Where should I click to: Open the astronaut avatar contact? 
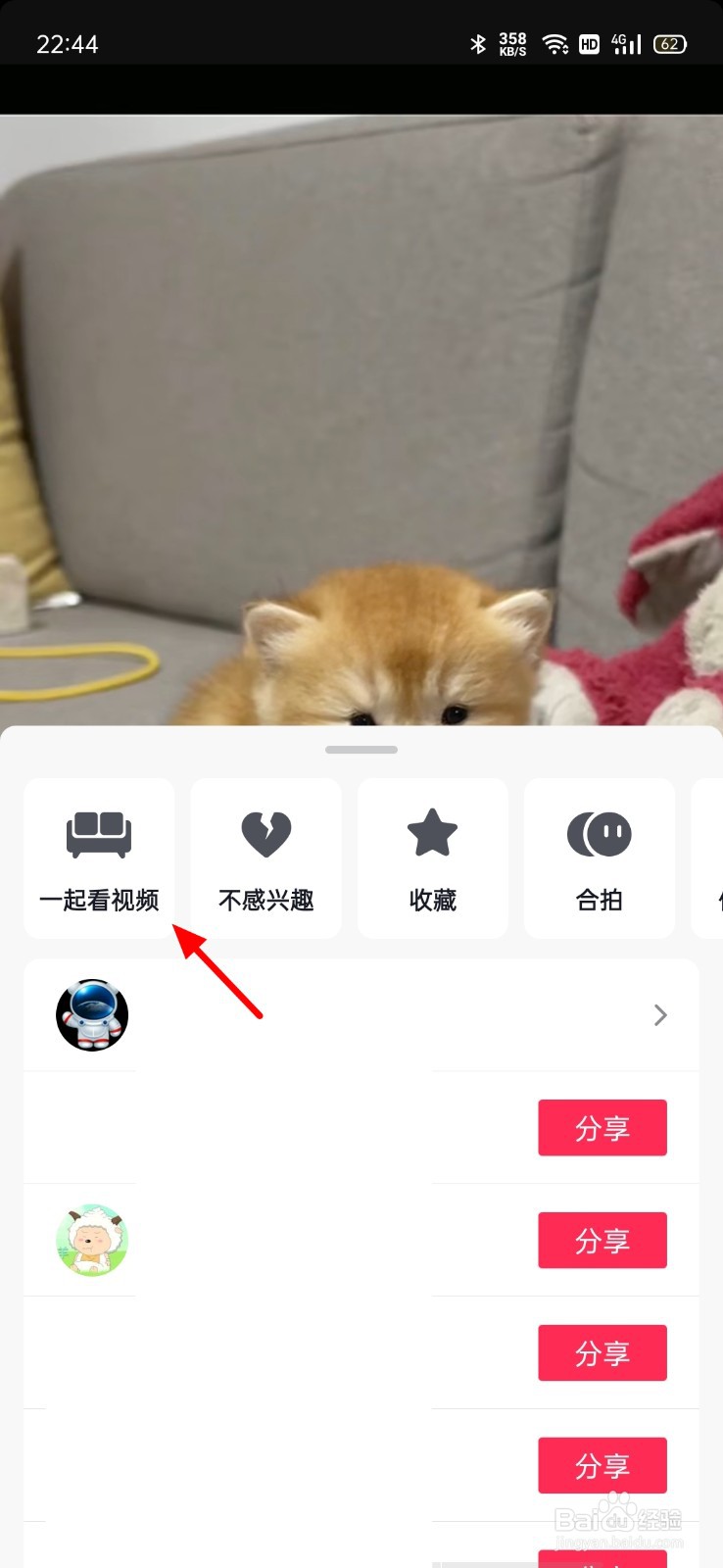tap(91, 1015)
